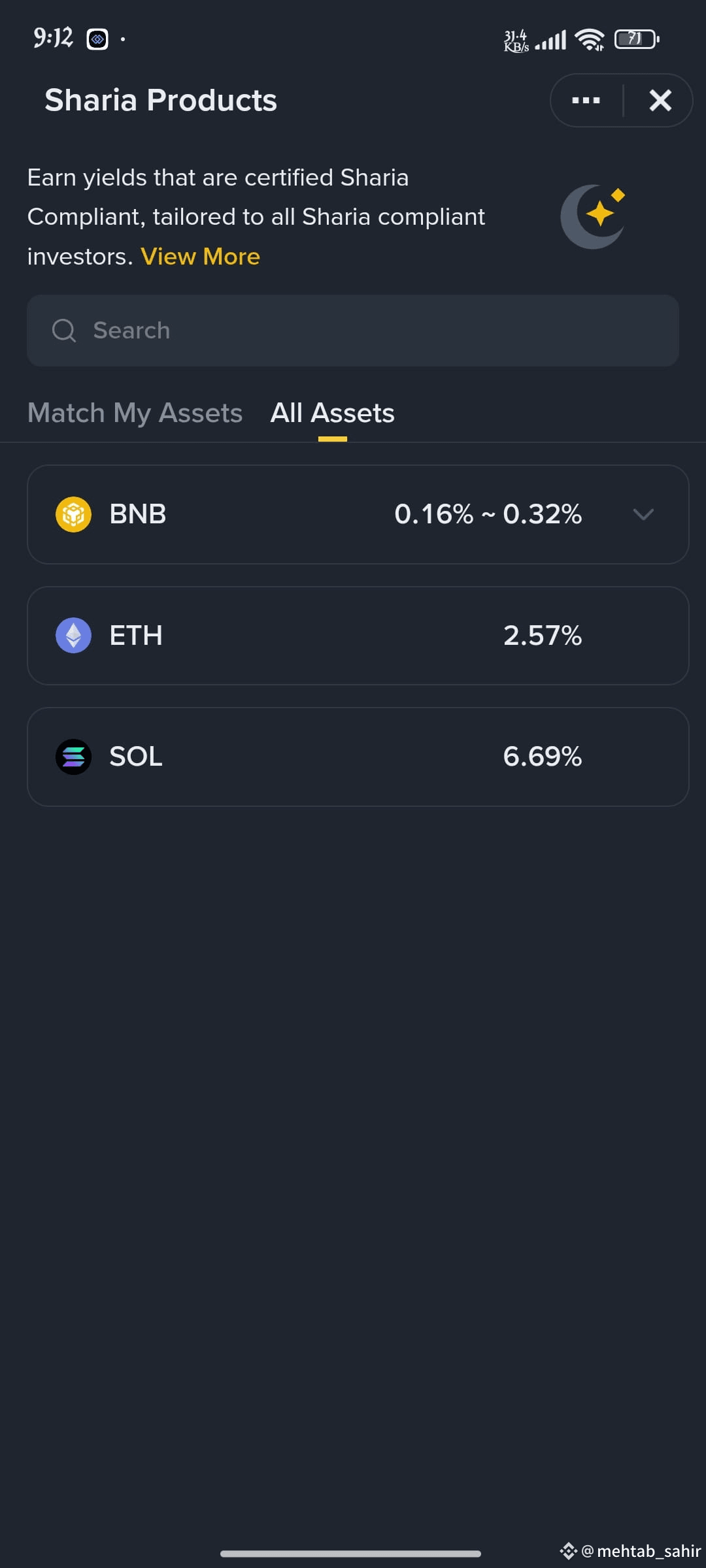Viewport: 706px width, 1568px height.
Task: Switch to the Match My Assets tab
Action: (x=135, y=412)
